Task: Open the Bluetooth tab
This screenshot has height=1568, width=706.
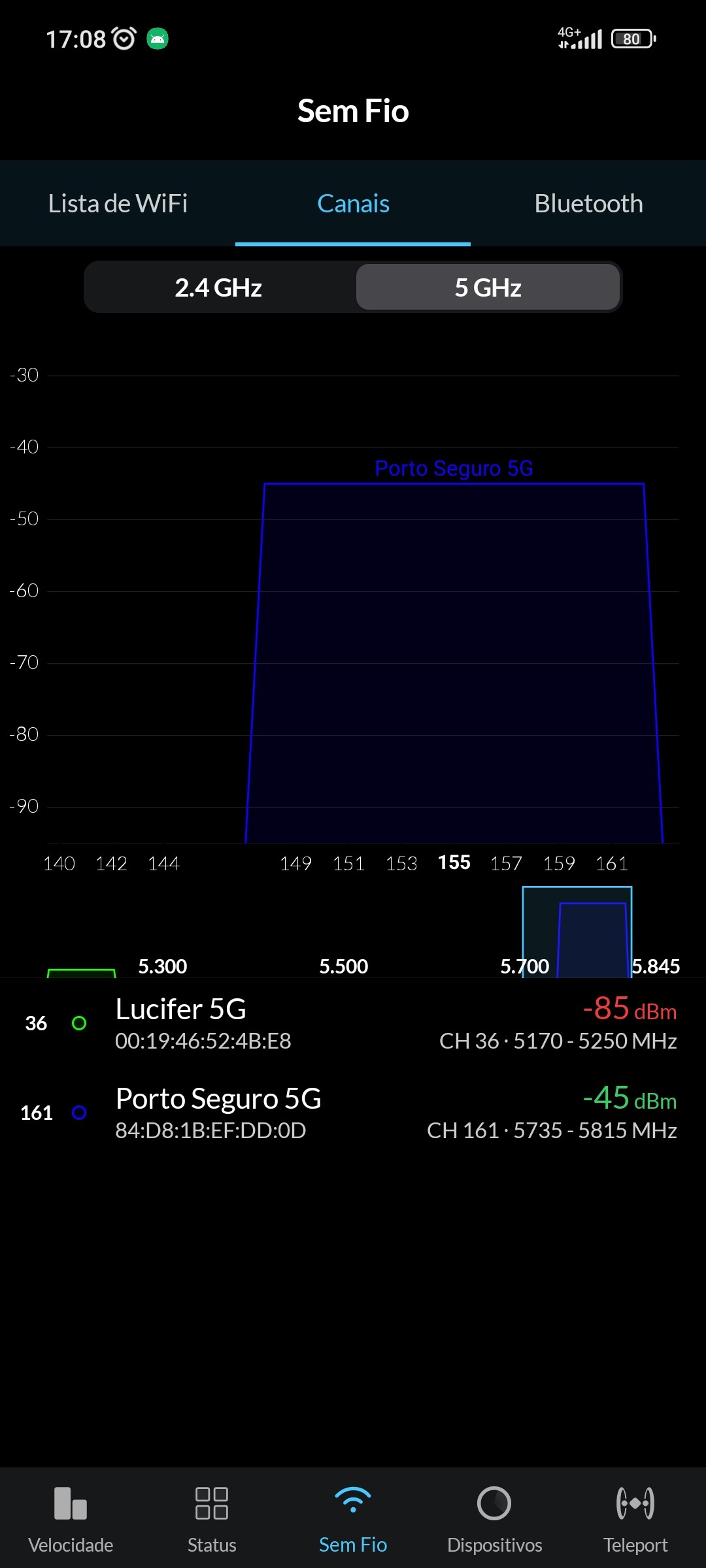Action: pyautogui.click(x=588, y=204)
